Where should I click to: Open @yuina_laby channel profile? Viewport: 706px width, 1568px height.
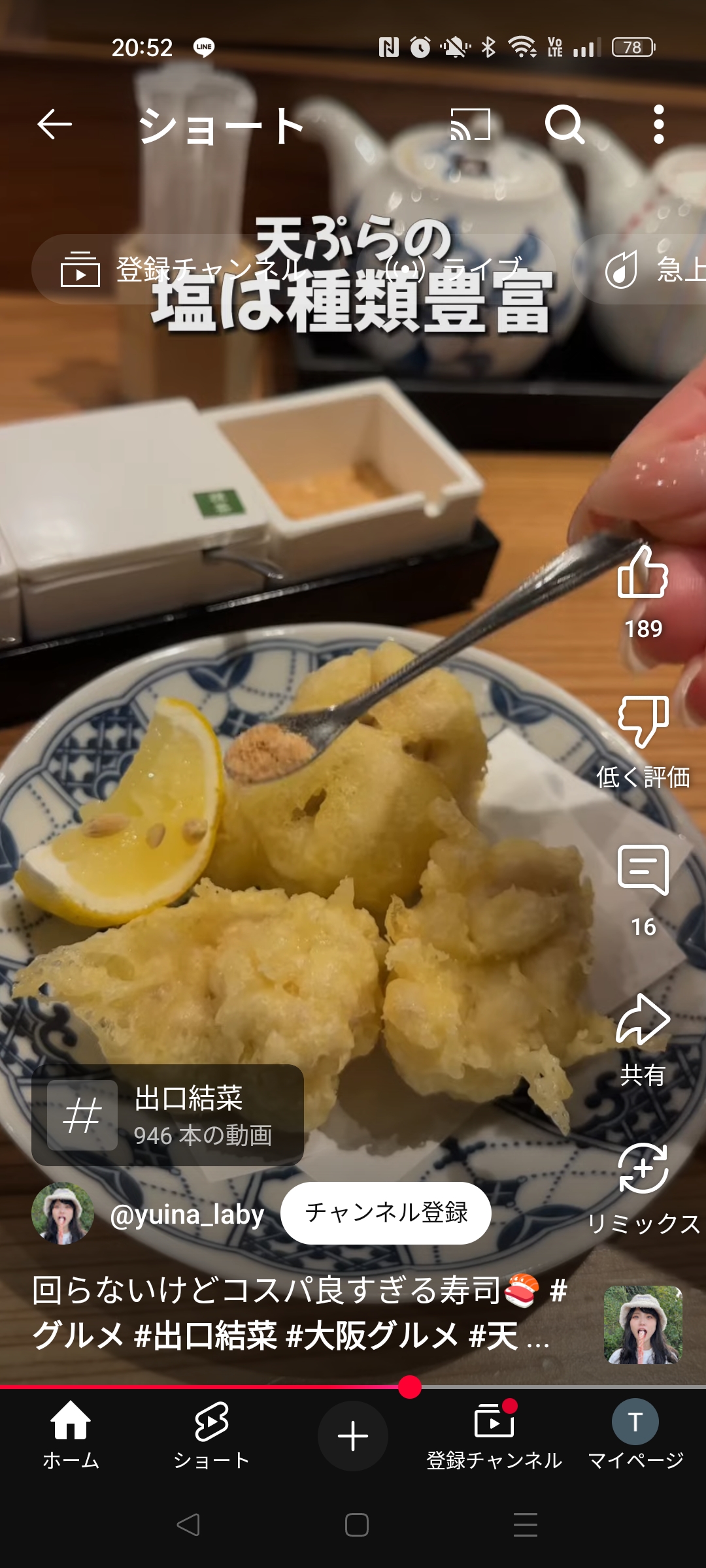pyautogui.click(x=186, y=1215)
